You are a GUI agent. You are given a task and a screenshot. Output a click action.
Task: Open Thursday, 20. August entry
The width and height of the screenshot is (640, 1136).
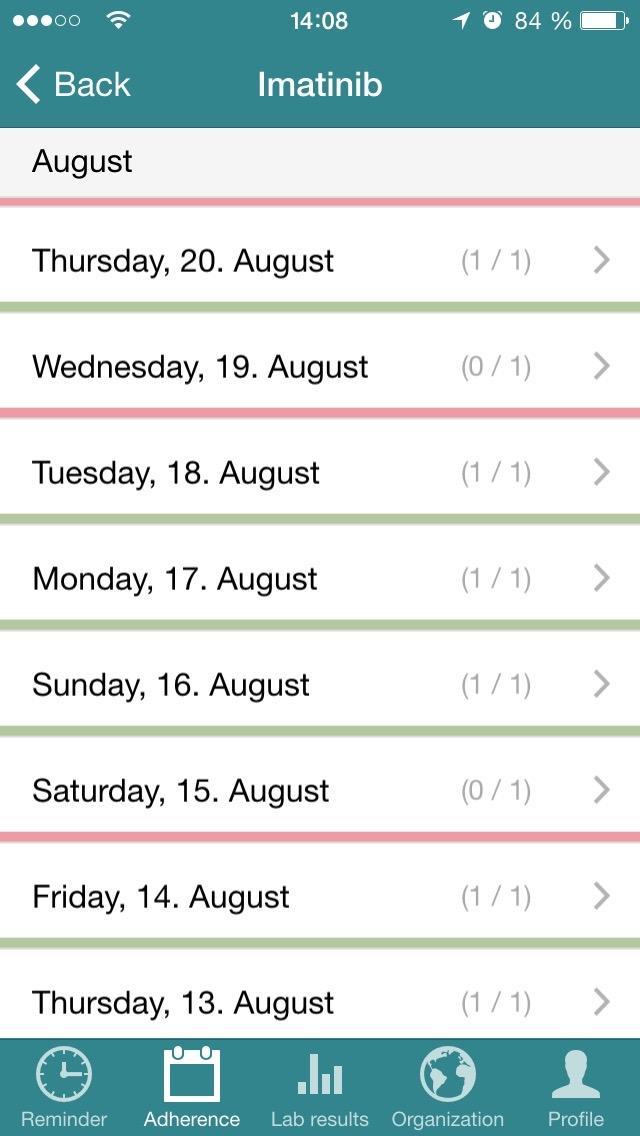(320, 261)
